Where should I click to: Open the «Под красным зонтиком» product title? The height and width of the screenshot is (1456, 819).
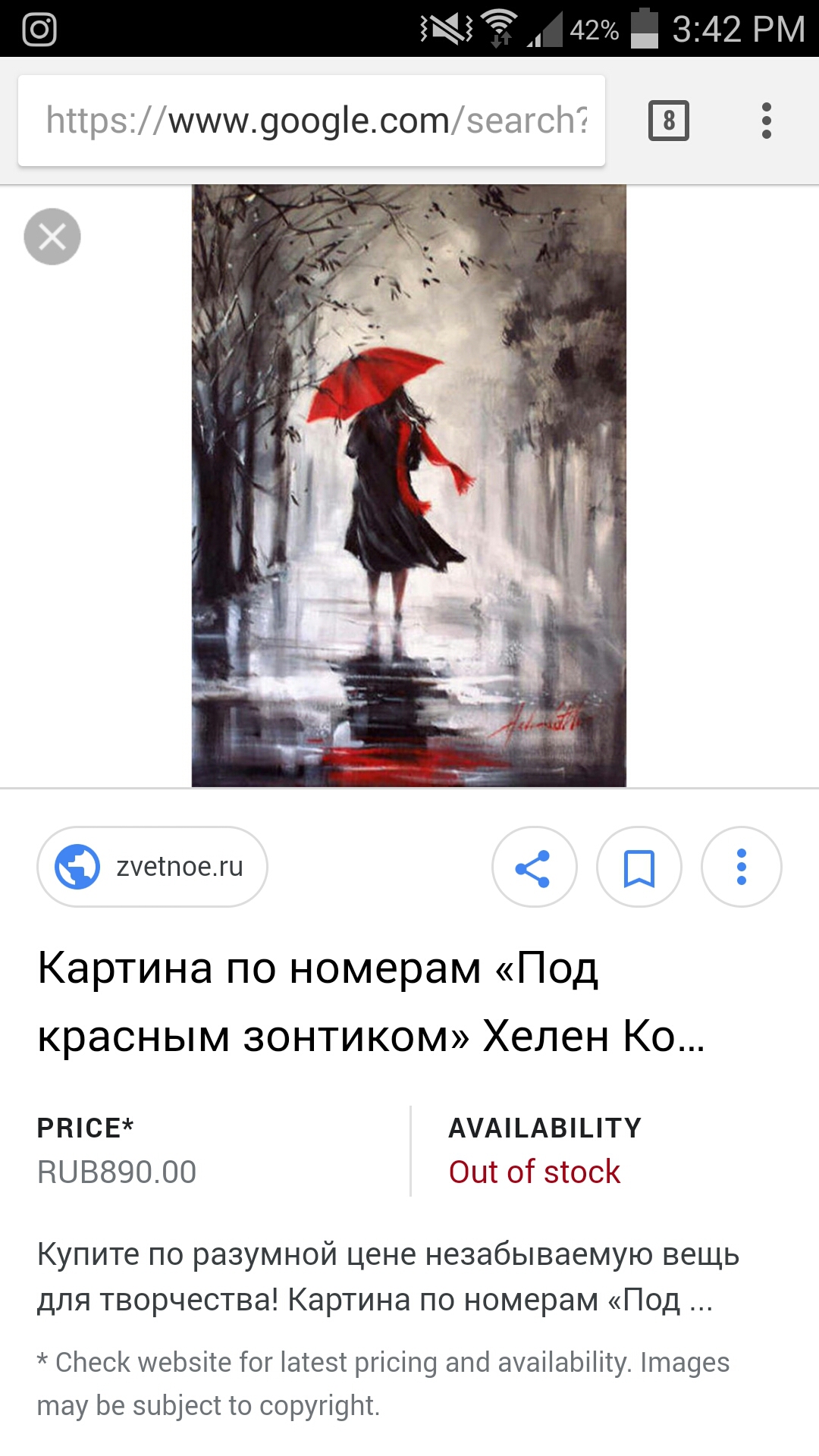(x=372, y=1001)
